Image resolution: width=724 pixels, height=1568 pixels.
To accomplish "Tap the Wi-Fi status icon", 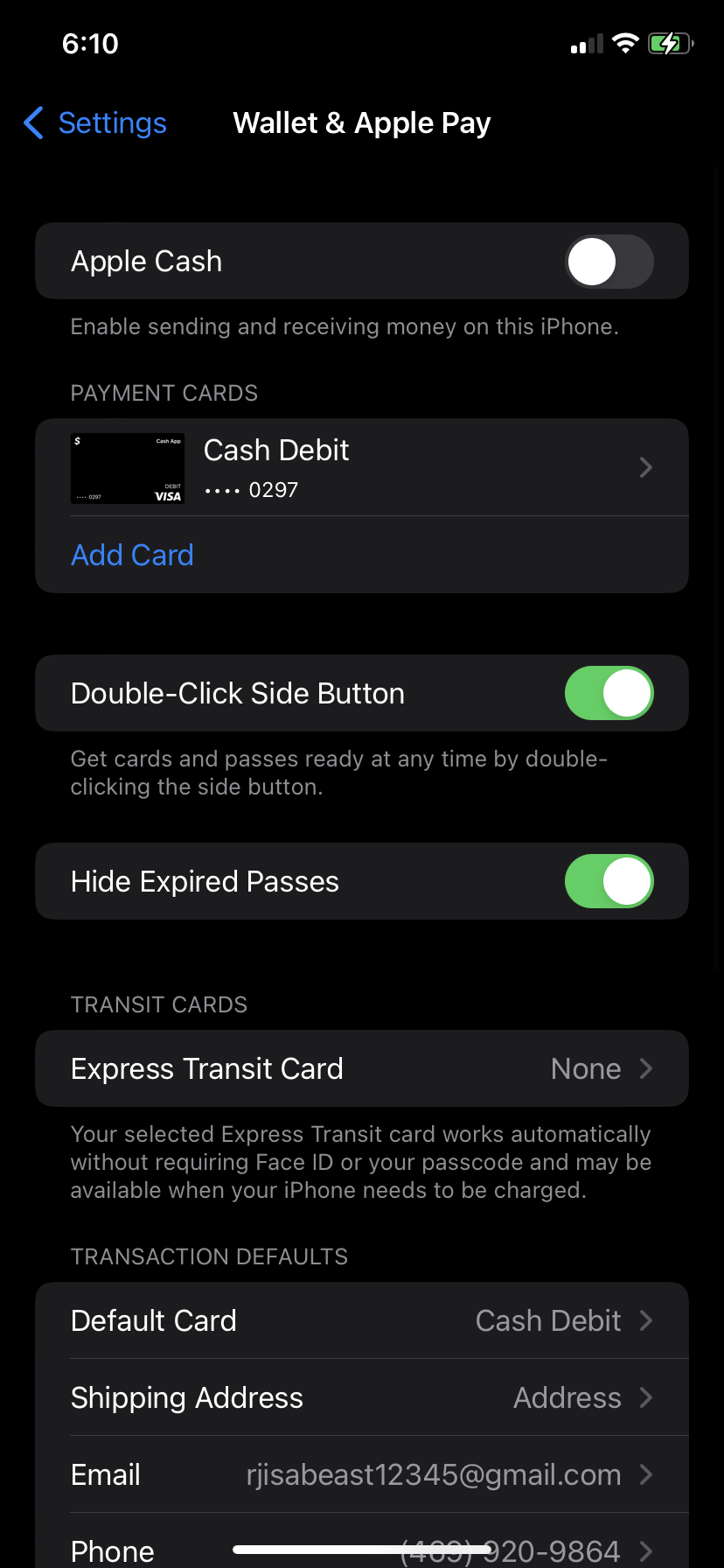I will (x=624, y=43).
